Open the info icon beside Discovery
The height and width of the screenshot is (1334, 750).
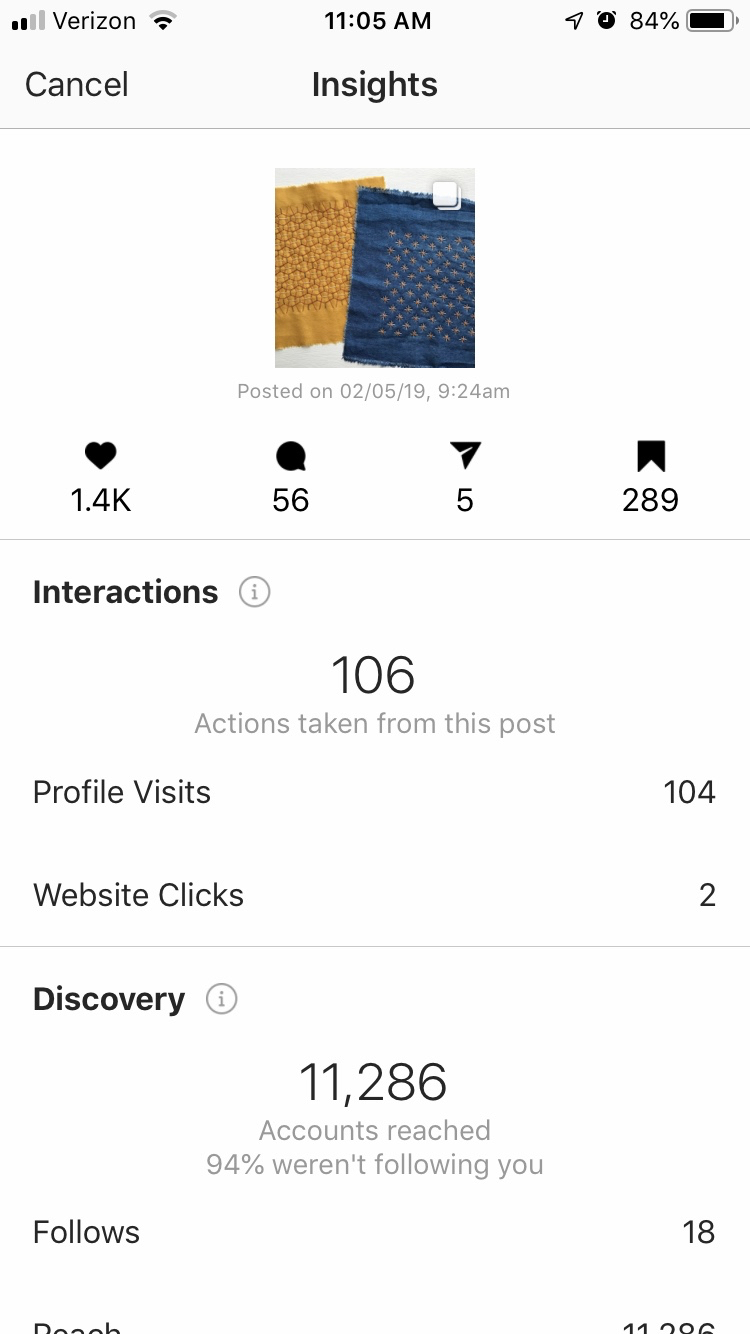222,999
